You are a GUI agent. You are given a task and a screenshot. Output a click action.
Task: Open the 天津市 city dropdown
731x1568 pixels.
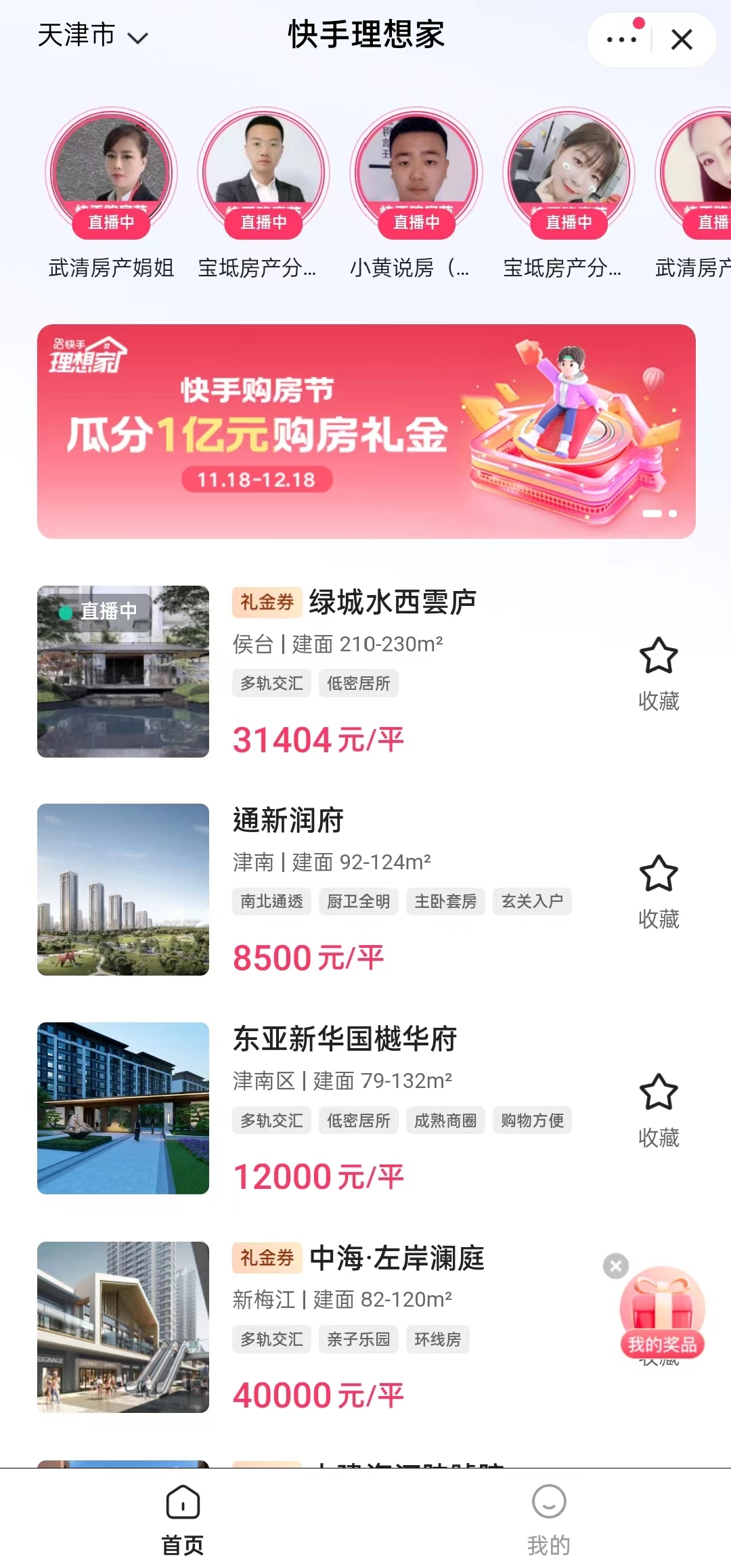92,36
